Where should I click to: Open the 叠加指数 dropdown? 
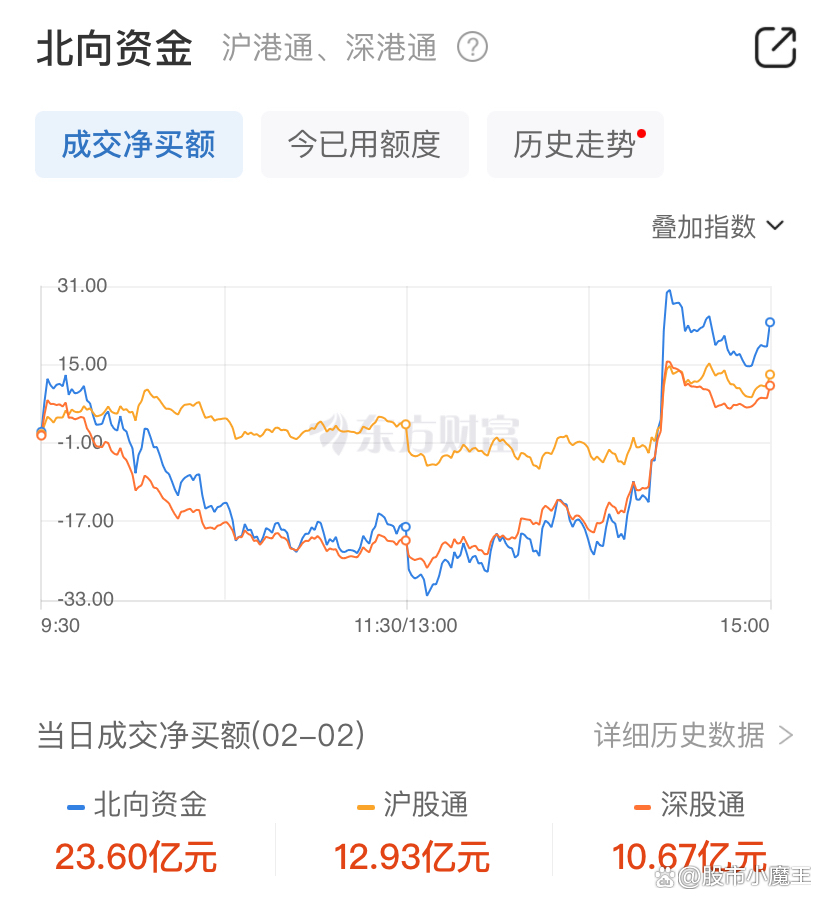[702, 227]
